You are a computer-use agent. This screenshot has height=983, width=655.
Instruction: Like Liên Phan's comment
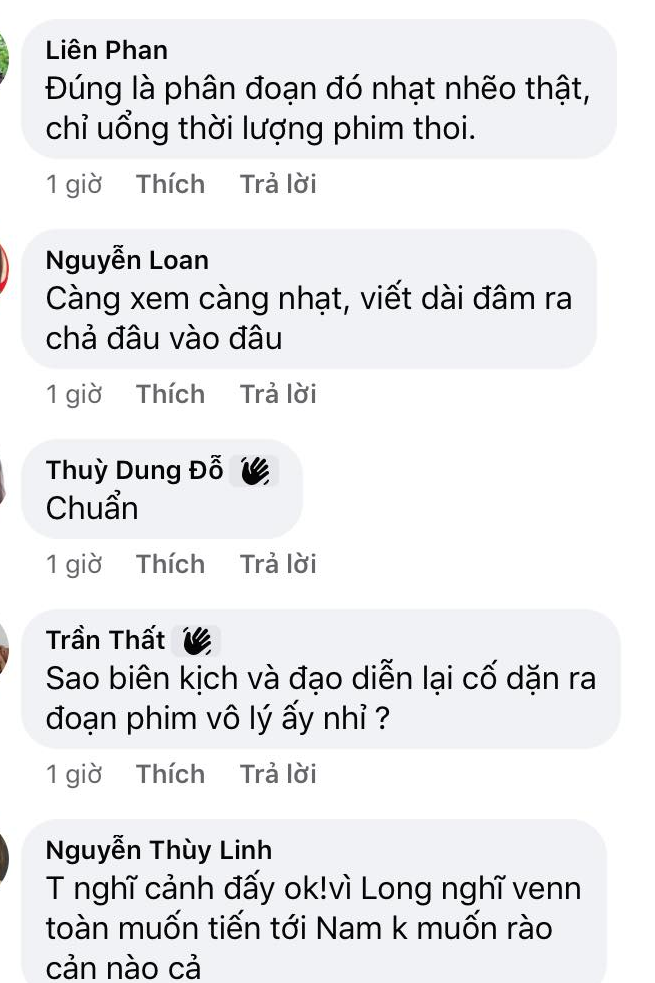(170, 185)
